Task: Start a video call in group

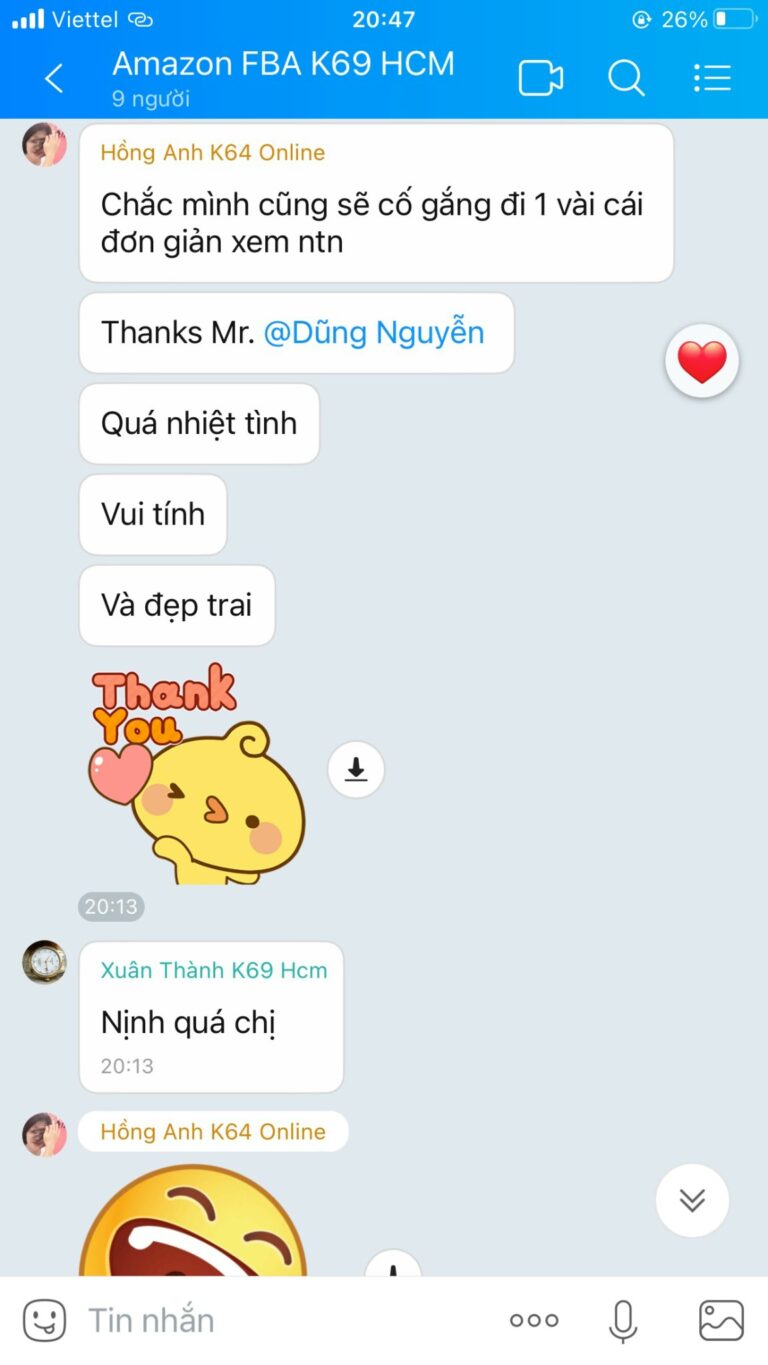Action: pos(540,78)
